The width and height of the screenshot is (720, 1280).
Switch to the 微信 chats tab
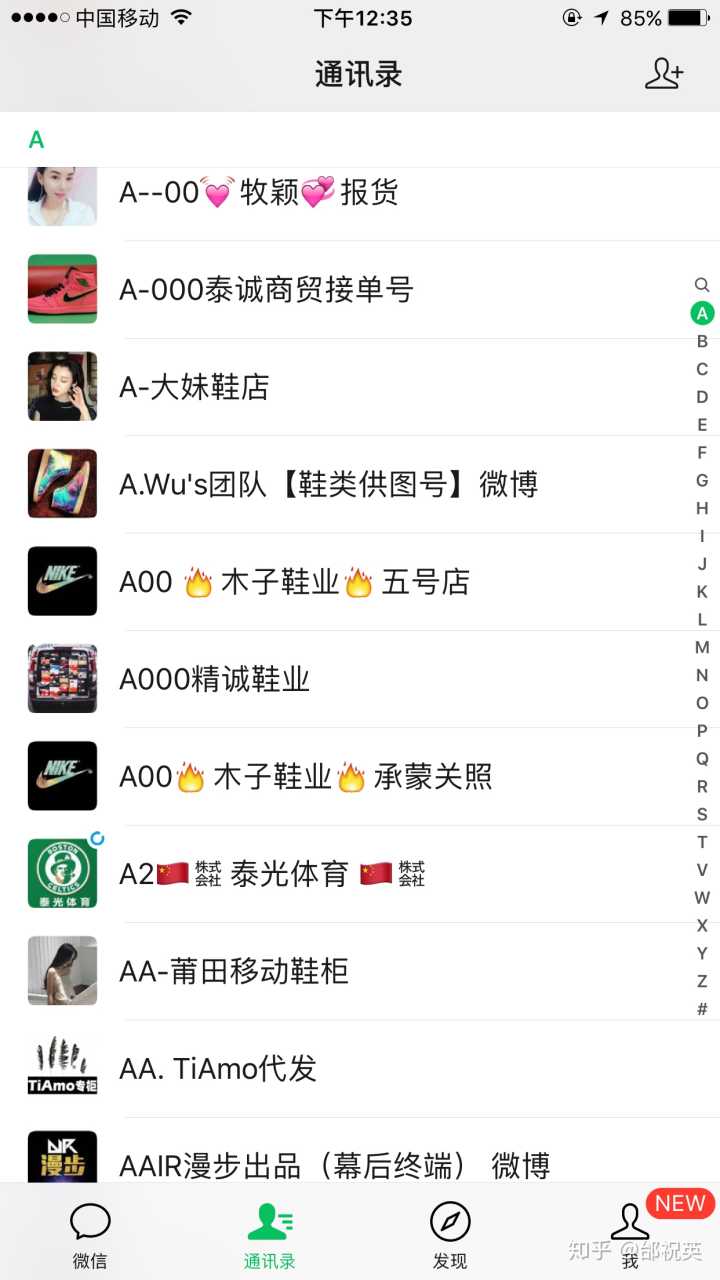(90, 1234)
